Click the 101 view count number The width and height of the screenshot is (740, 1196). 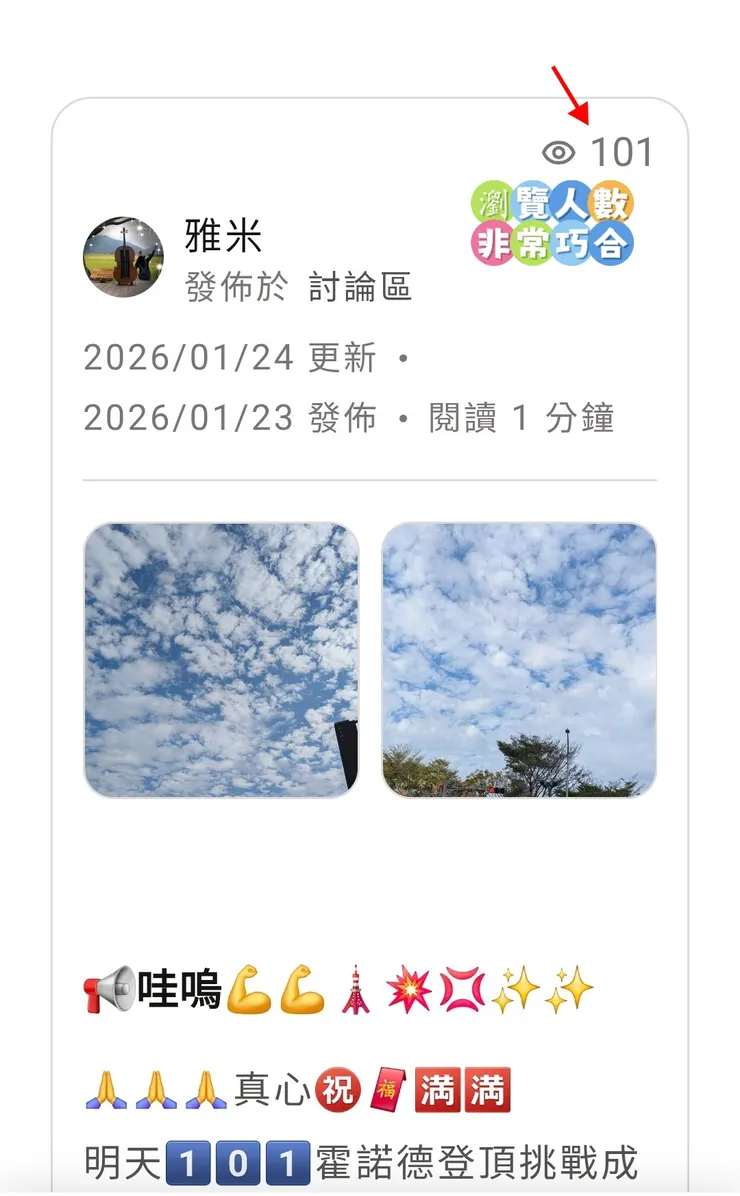[621, 150]
